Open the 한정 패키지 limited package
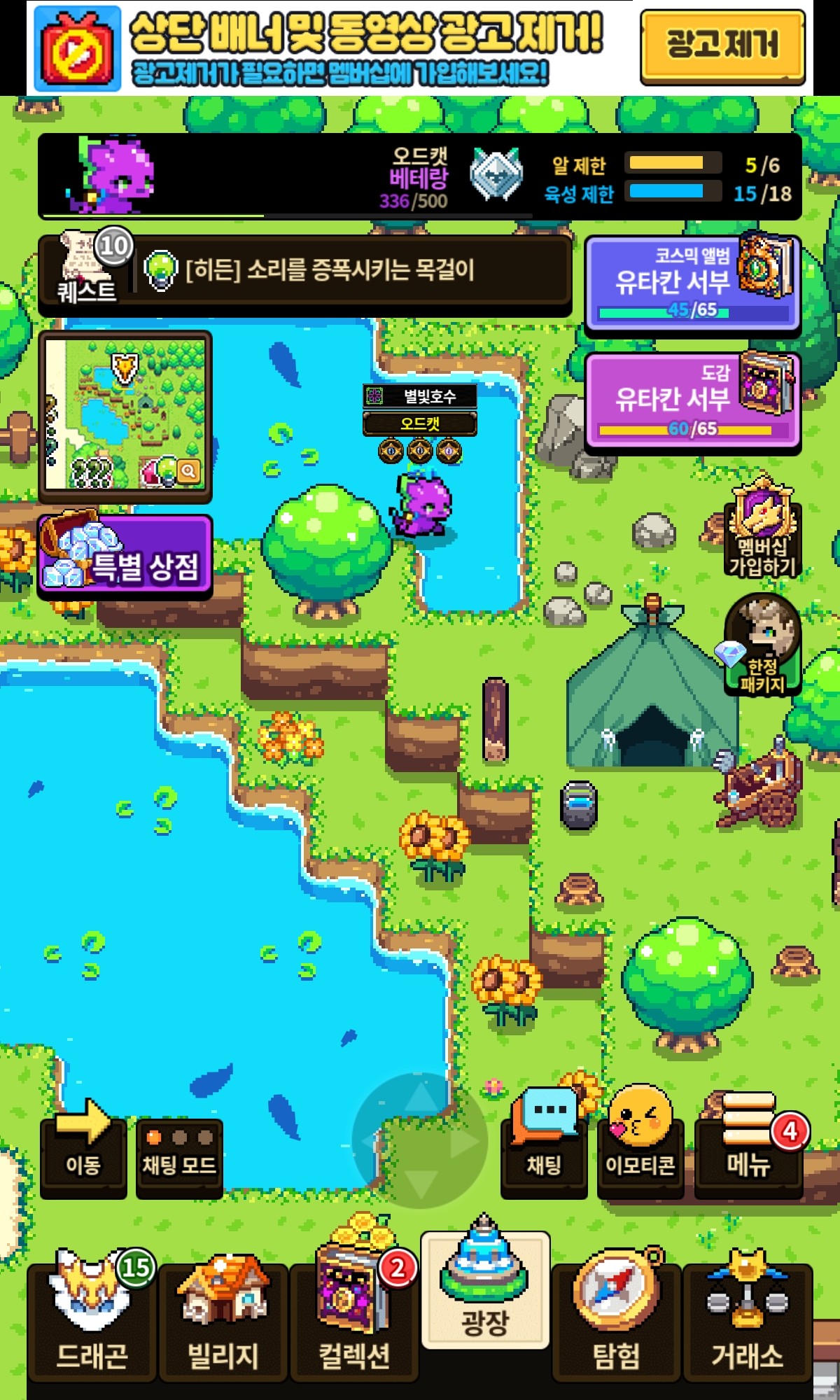 [x=762, y=645]
